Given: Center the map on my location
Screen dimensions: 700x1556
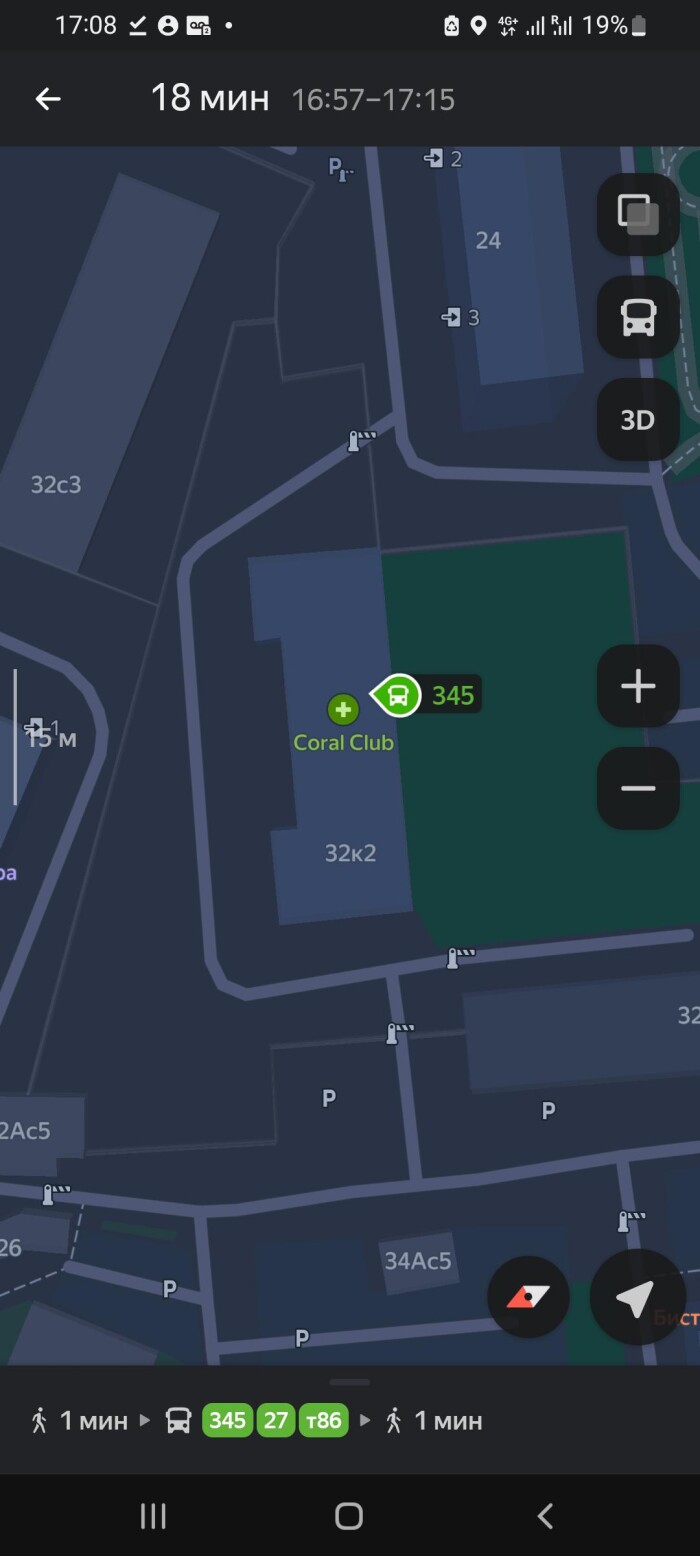Looking at the screenshot, I should pos(636,1297).
